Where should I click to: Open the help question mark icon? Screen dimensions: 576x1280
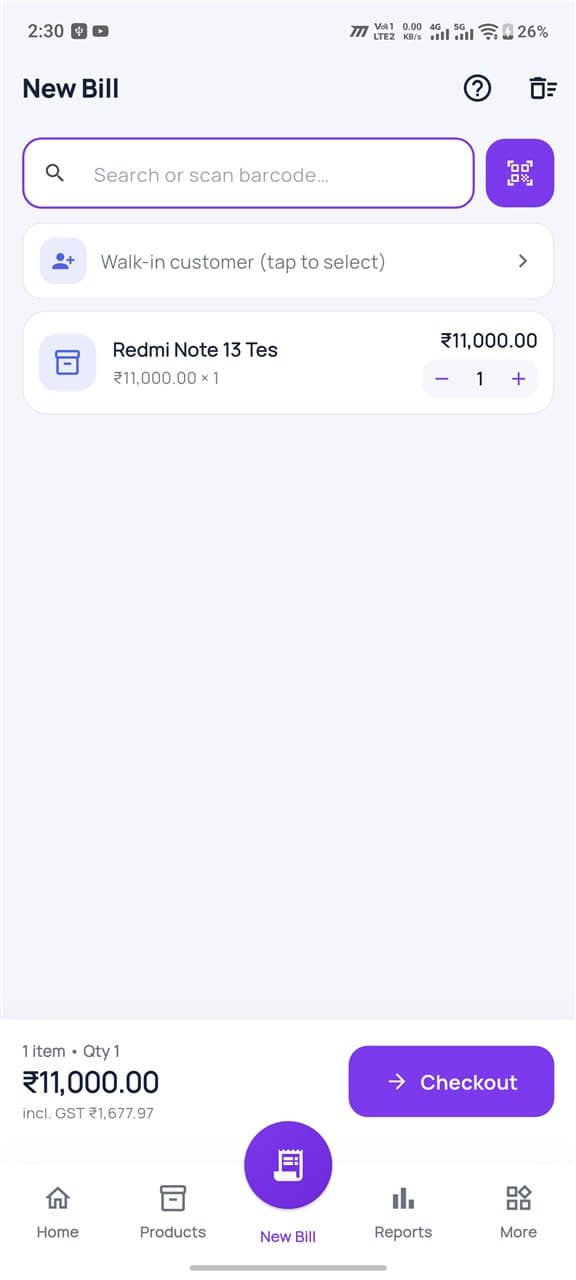(478, 89)
